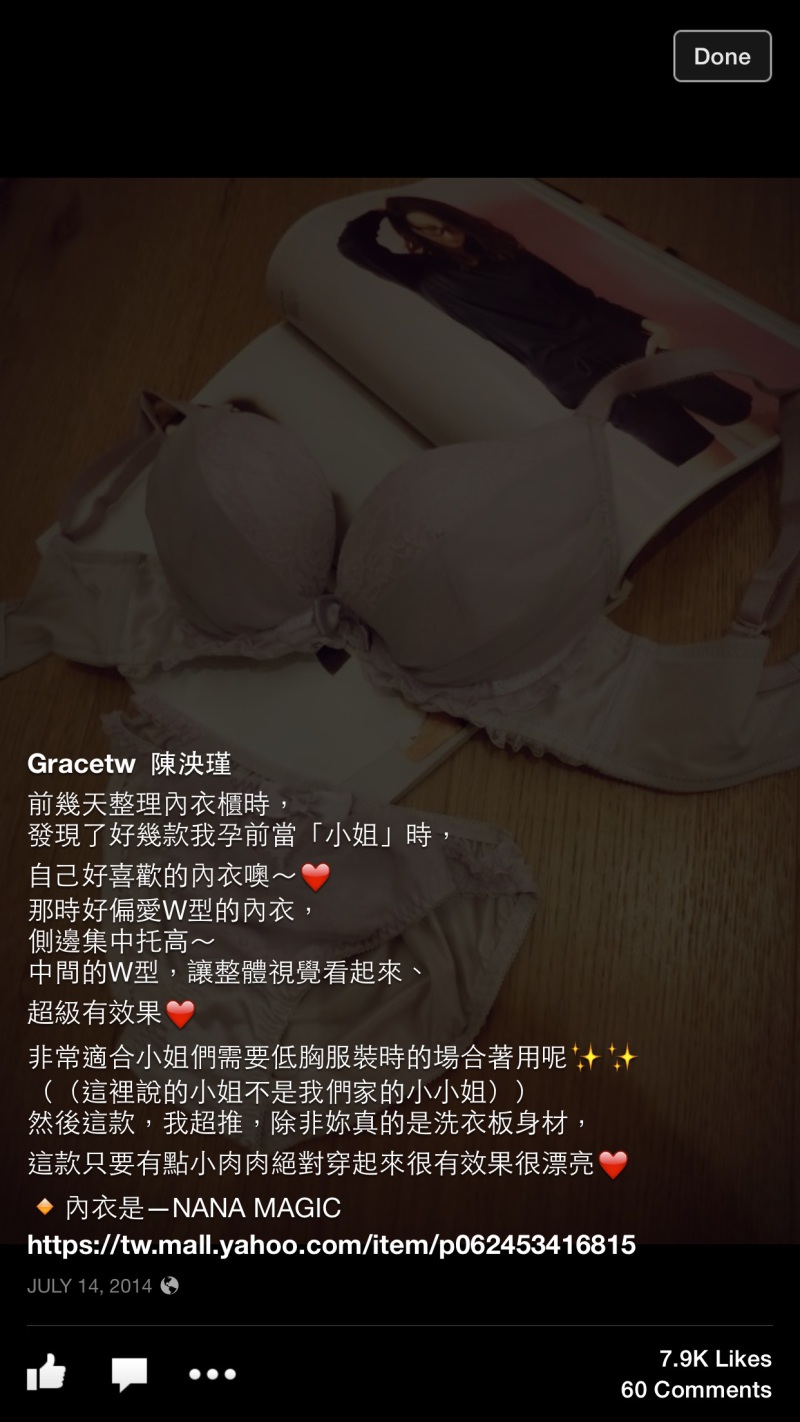Viewport: 800px width, 1422px height.
Task: View the 7.9K Likes list
Action: click(715, 1359)
